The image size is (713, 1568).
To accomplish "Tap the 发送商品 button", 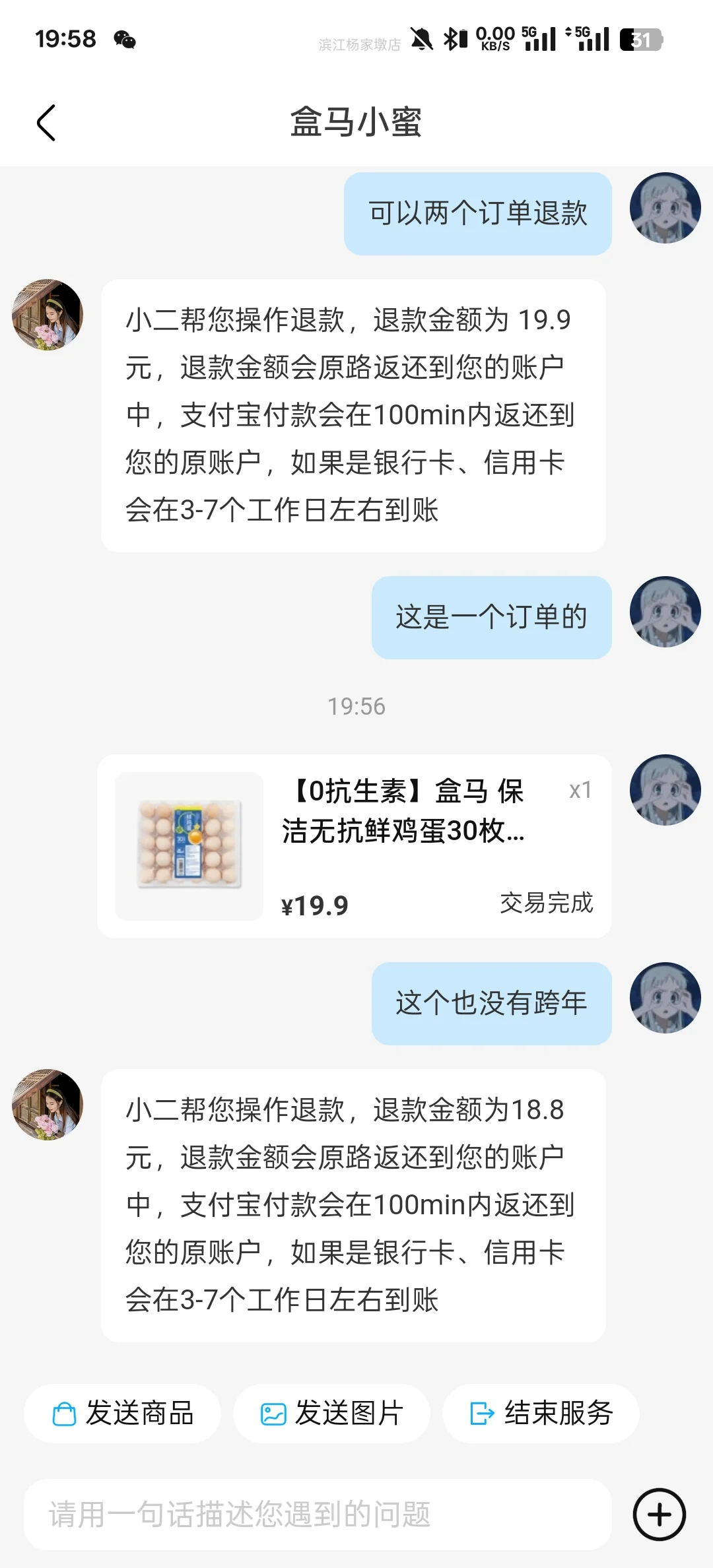I will click(x=123, y=1413).
